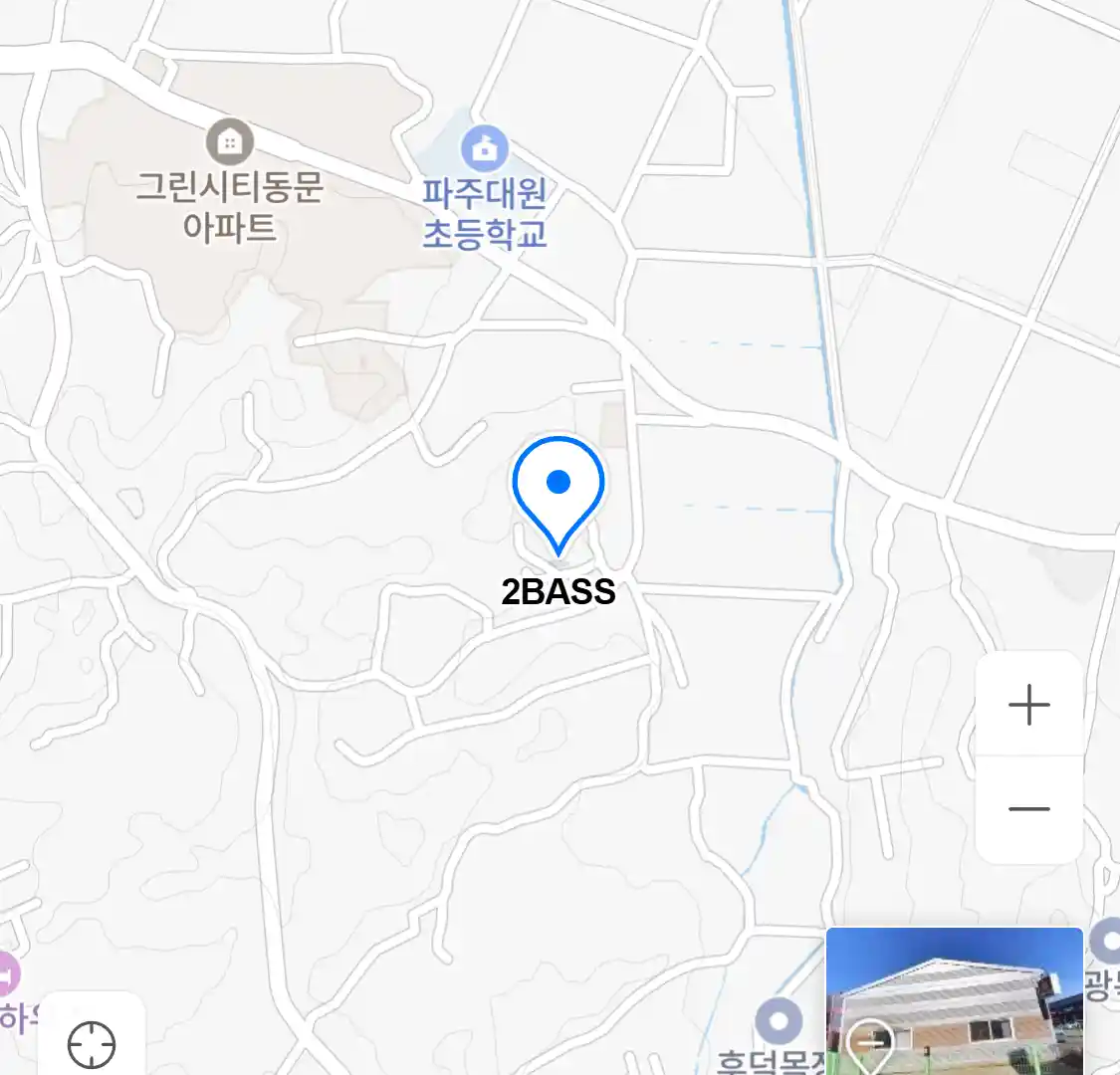This screenshot has height=1075, width=1120.
Task: Center map on current location
Action: pos(92,1044)
